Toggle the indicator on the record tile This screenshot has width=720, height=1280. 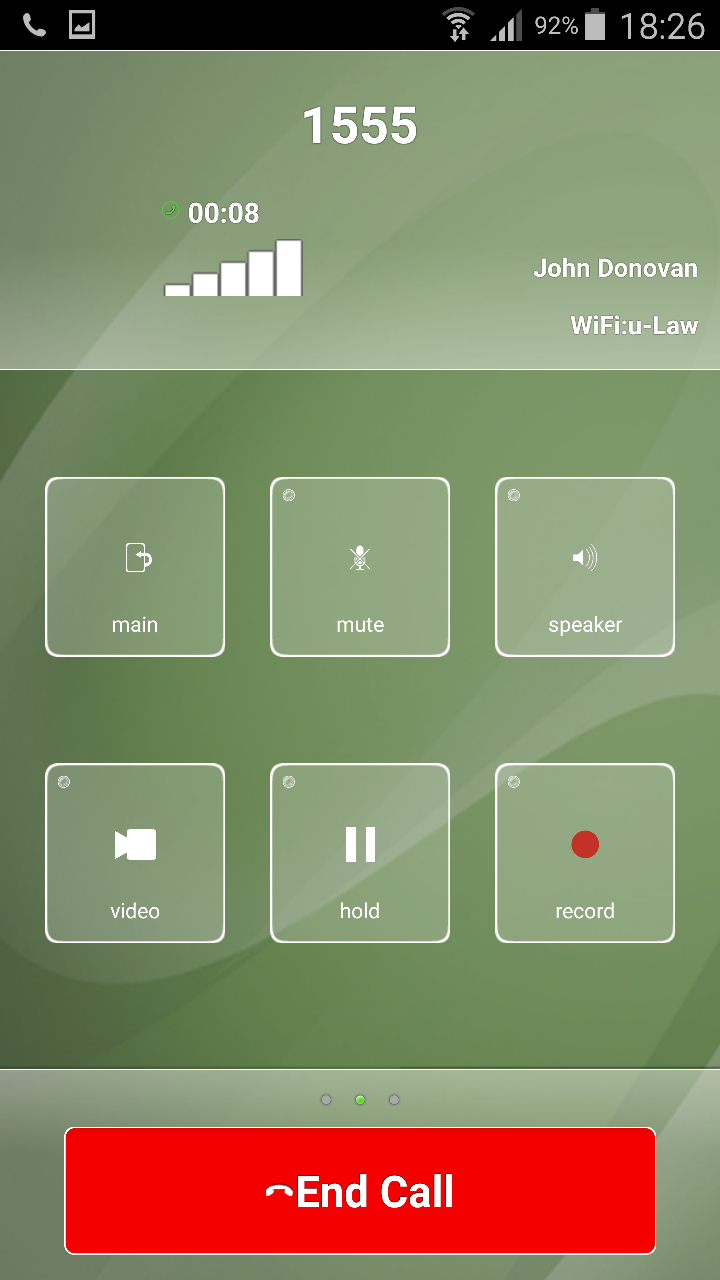pos(514,781)
